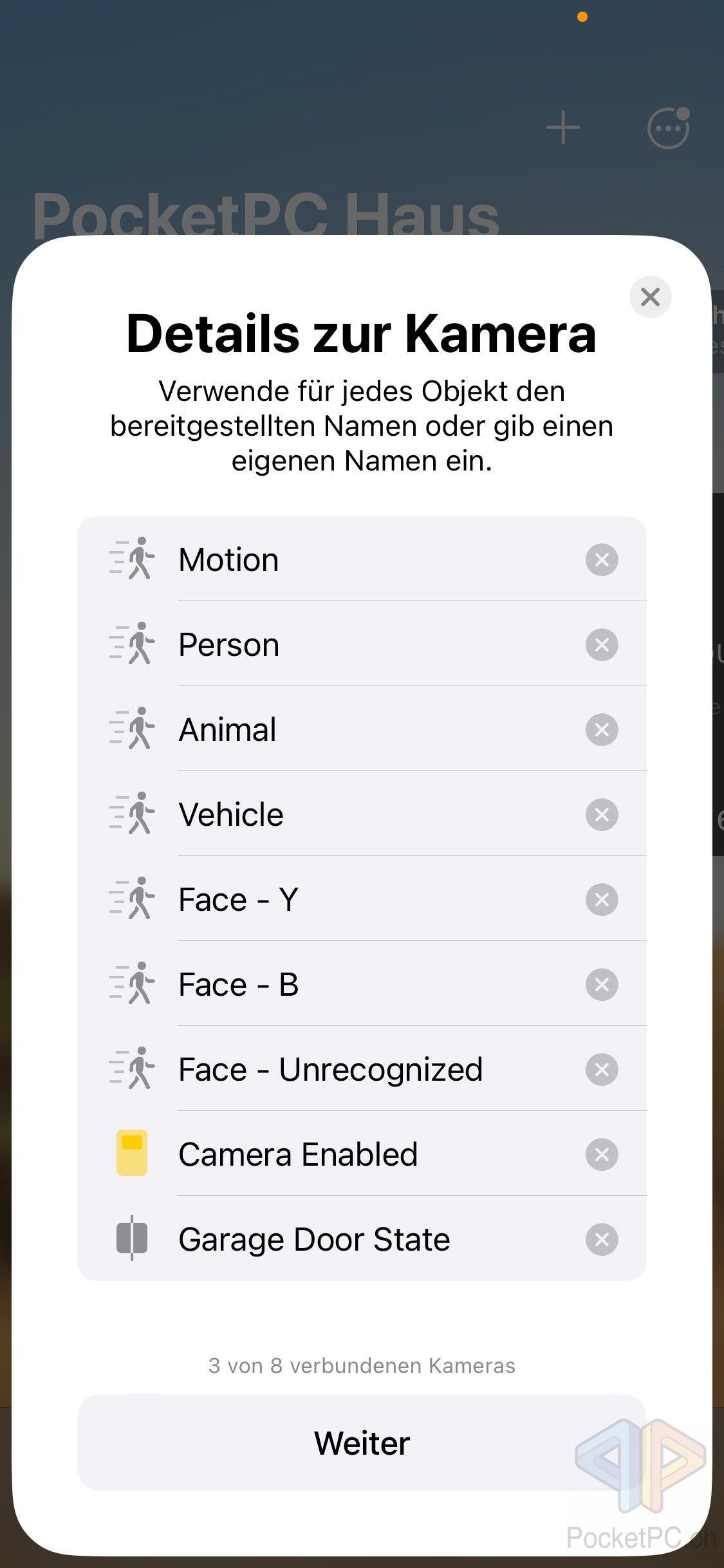Clear the Camera Enabled name
The width and height of the screenshot is (724, 1568).
click(602, 1154)
